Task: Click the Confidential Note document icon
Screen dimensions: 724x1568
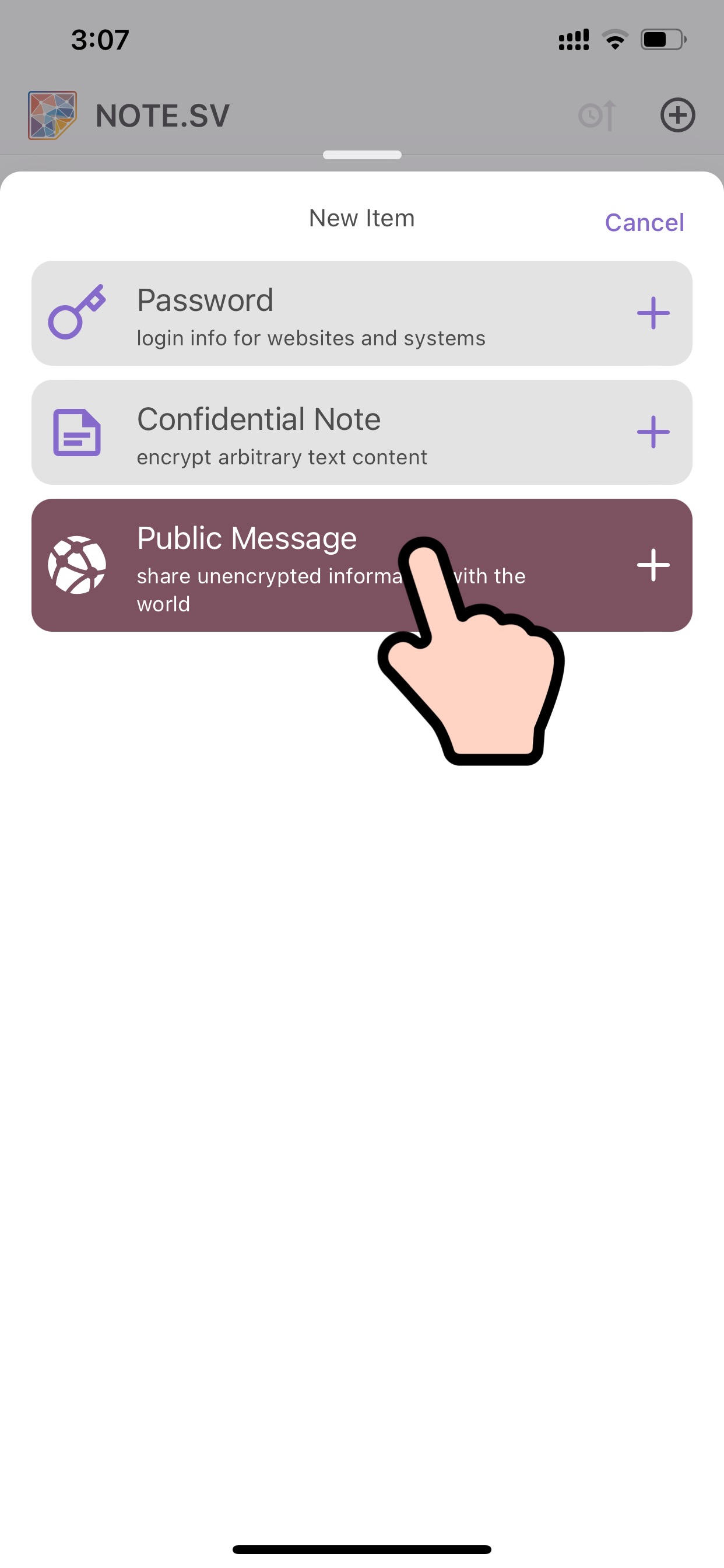Action: click(x=76, y=432)
